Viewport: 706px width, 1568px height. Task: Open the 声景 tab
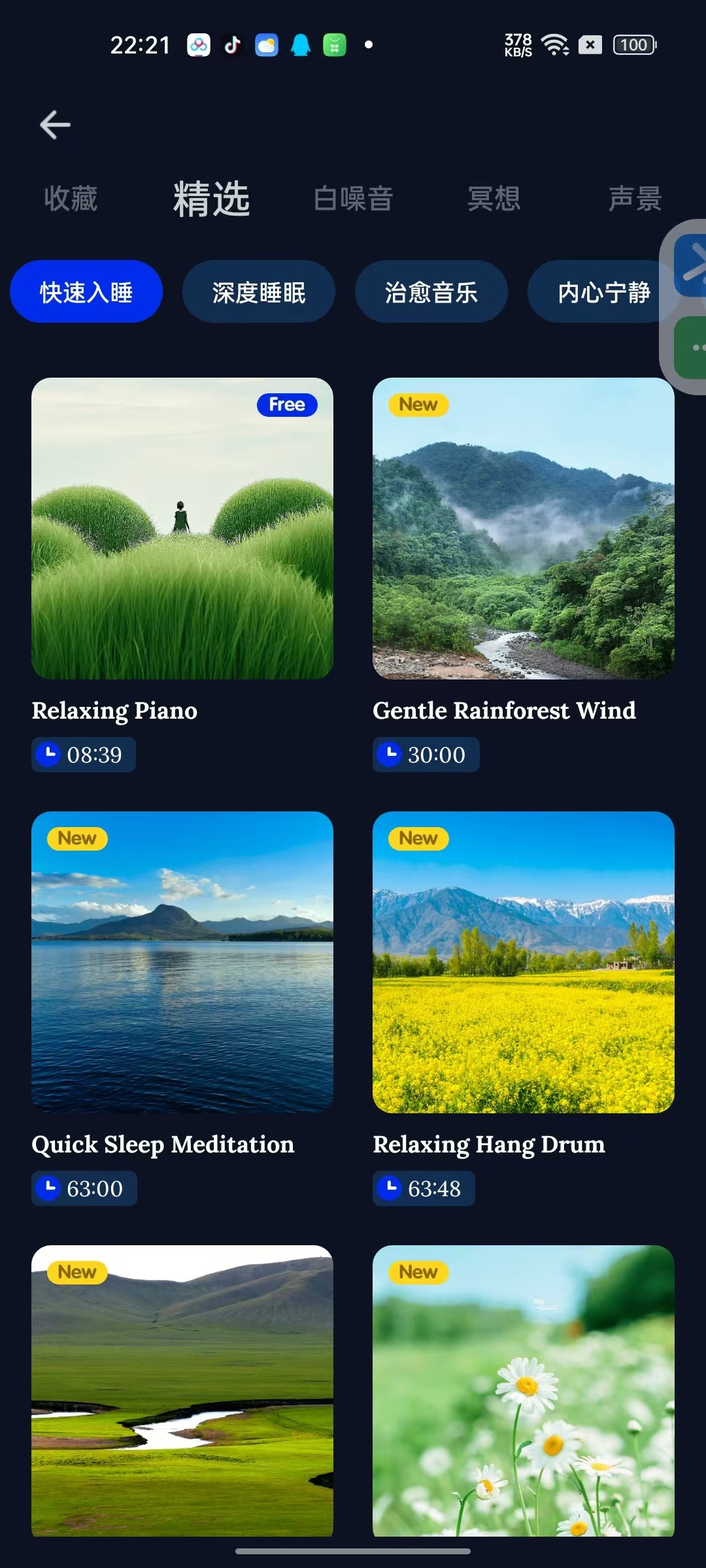point(635,199)
